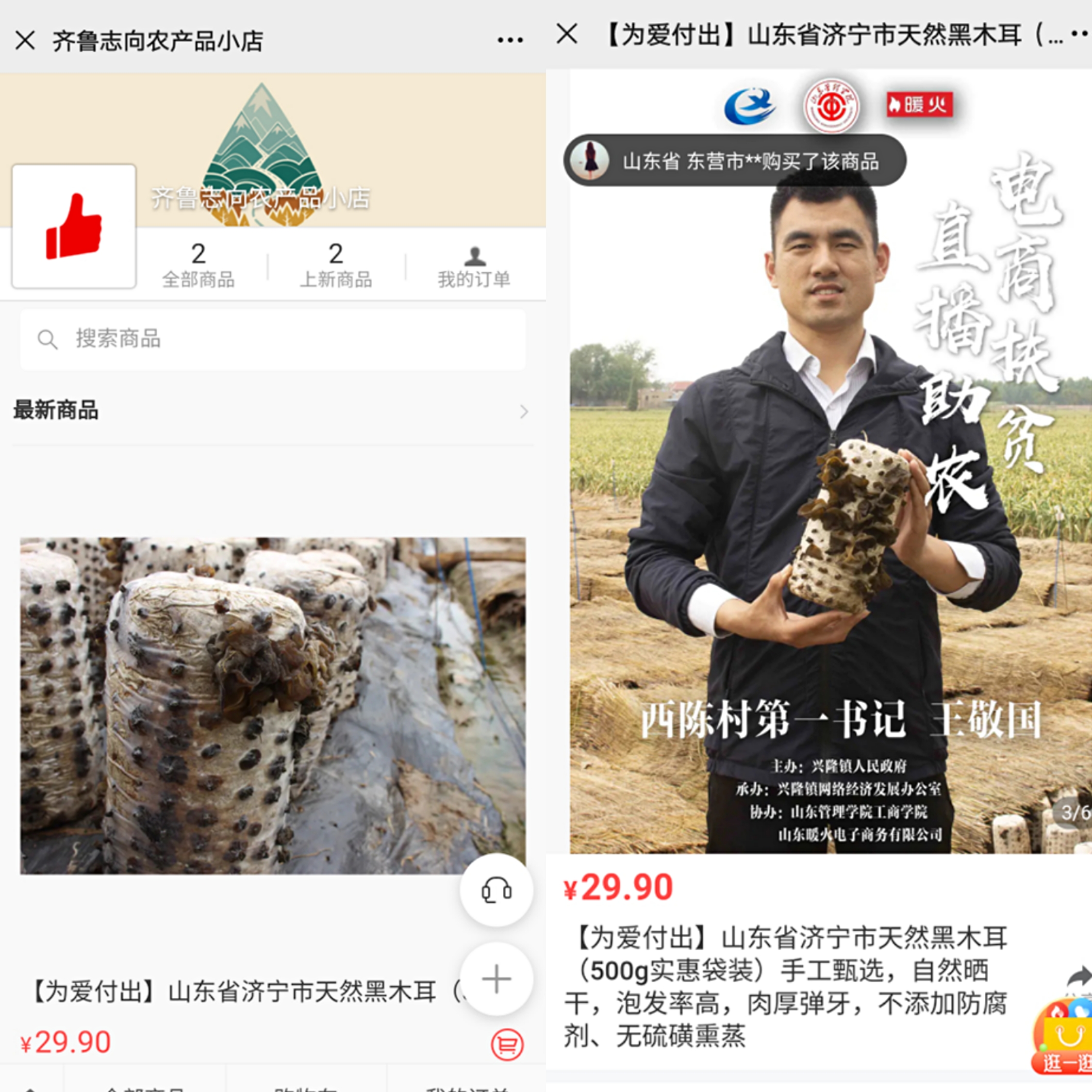
Task: Add the ¥29.90 item to the cart
Action: point(506,1044)
